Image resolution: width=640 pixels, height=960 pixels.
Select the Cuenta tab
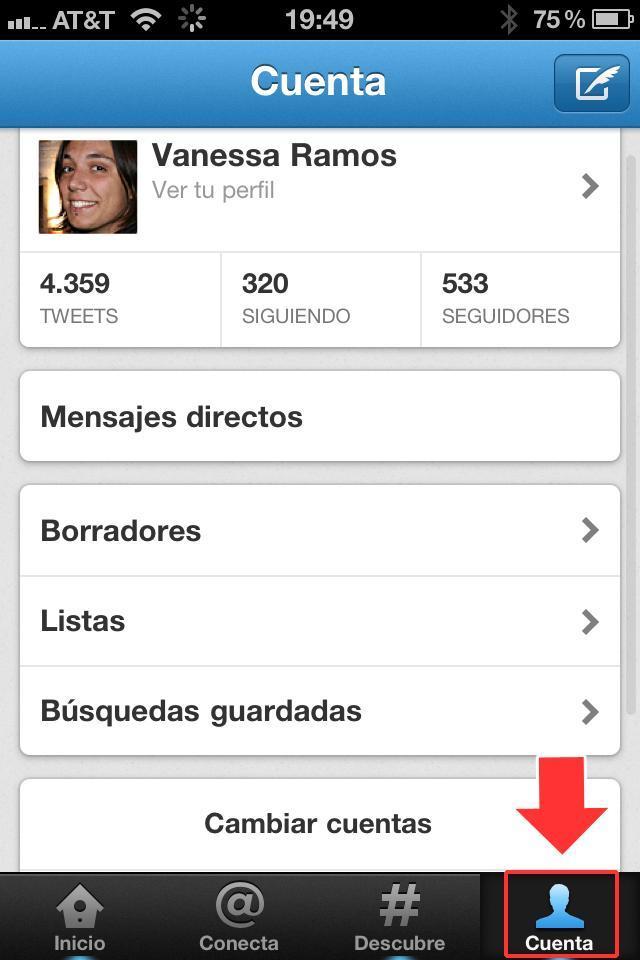(x=560, y=918)
